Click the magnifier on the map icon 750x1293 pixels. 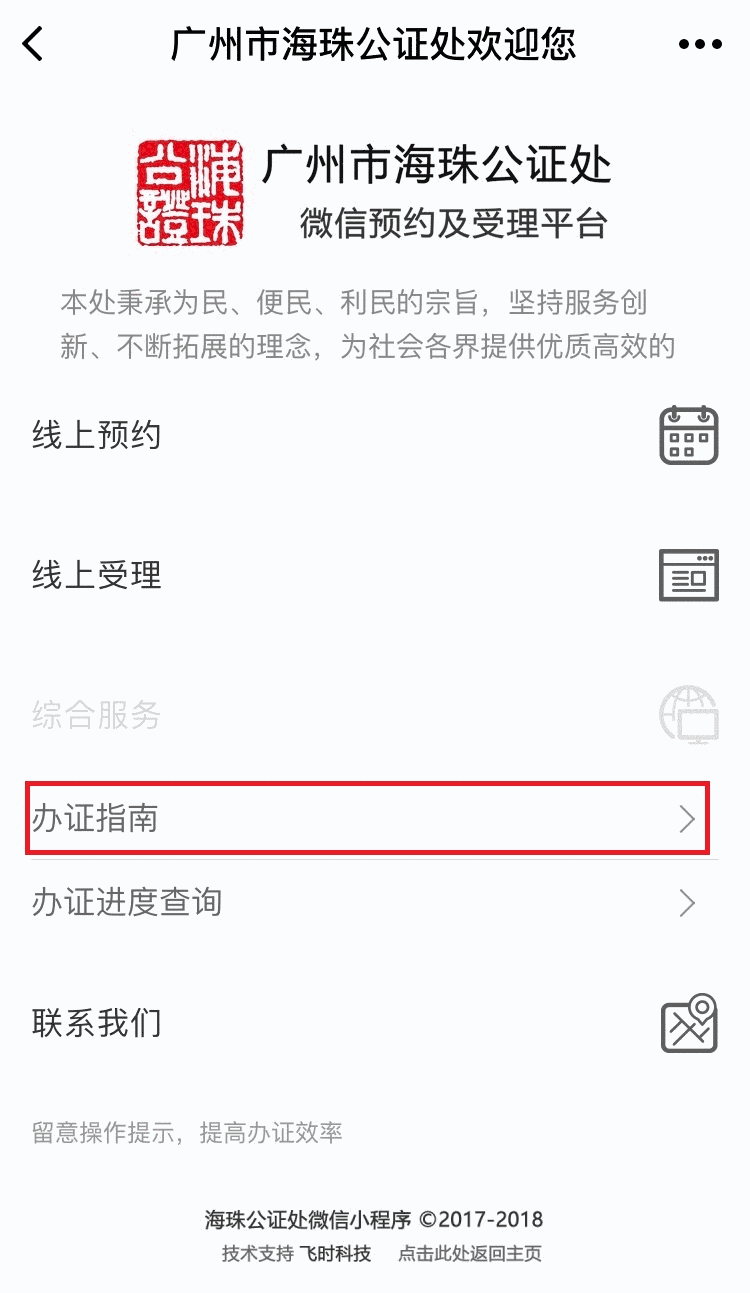point(703,1006)
